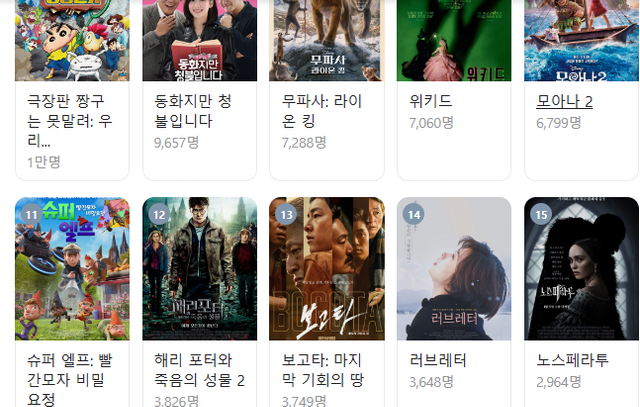
Task: Open the 노스페라투 movie ranked 15
Action: [580, 270]
